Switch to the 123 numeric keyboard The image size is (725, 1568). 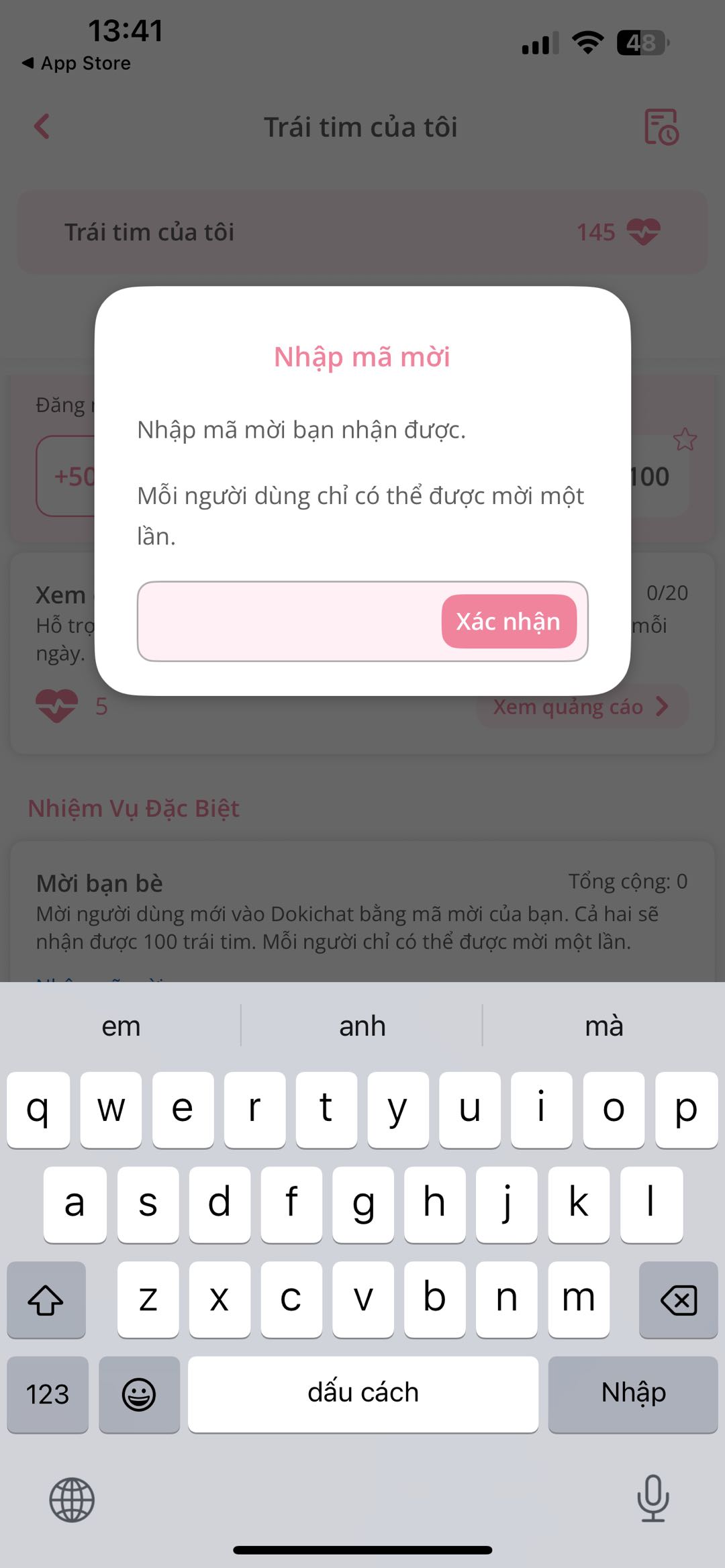coord(47,1395)
